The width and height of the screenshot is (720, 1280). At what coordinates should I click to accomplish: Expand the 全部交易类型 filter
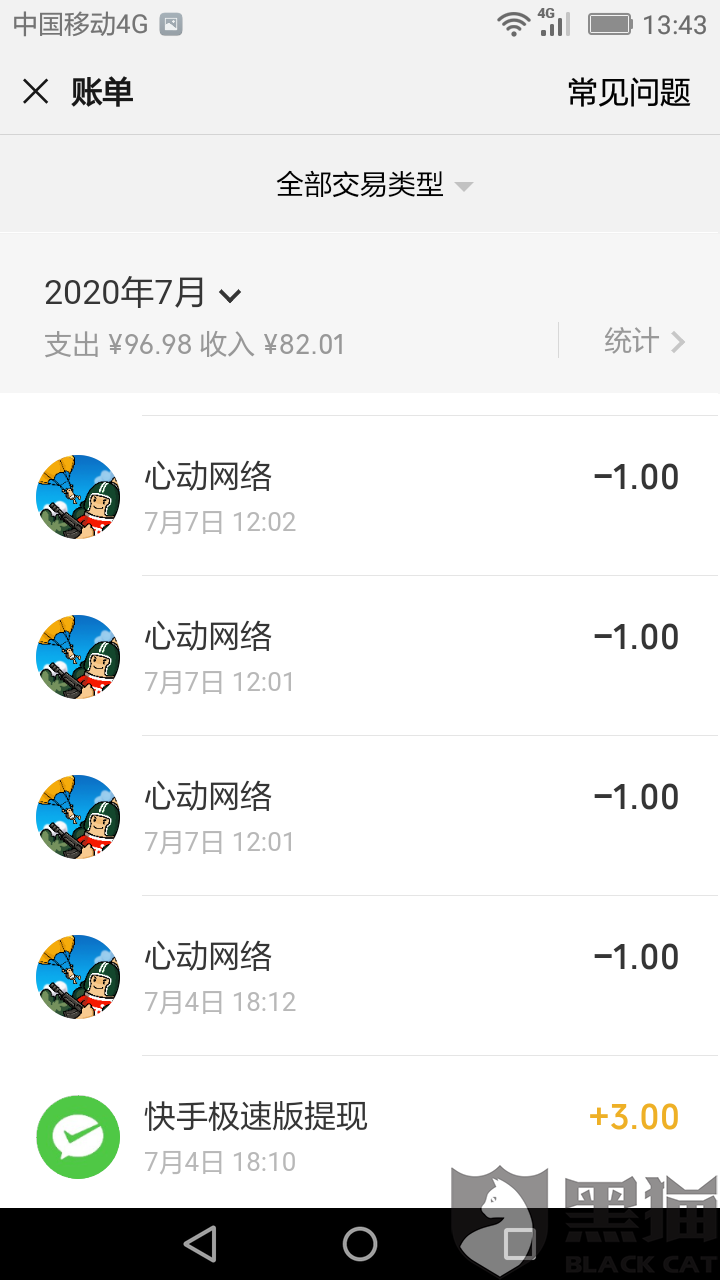click(x=372, y=185)
